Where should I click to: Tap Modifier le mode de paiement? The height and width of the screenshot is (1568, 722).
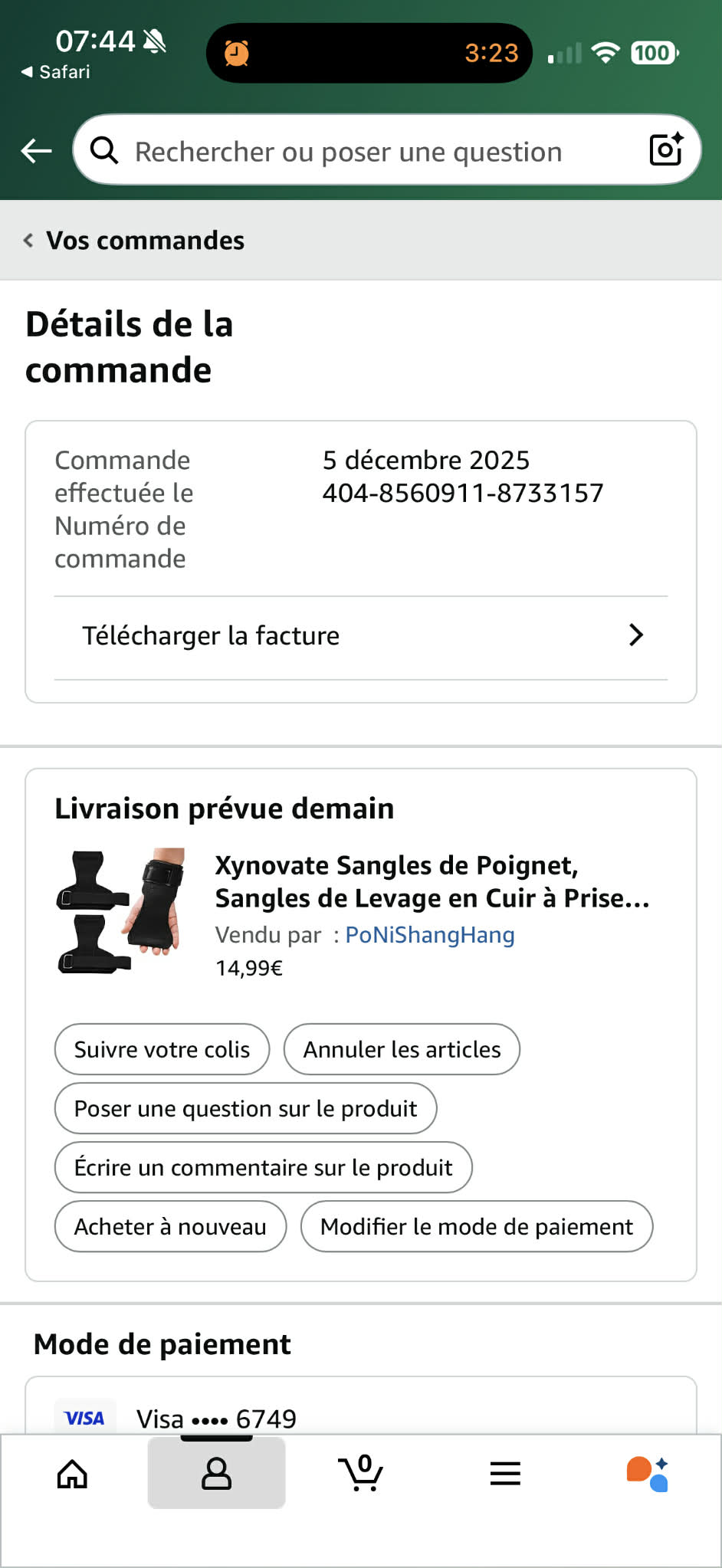pyautogui.click(x=476, y=1226)
